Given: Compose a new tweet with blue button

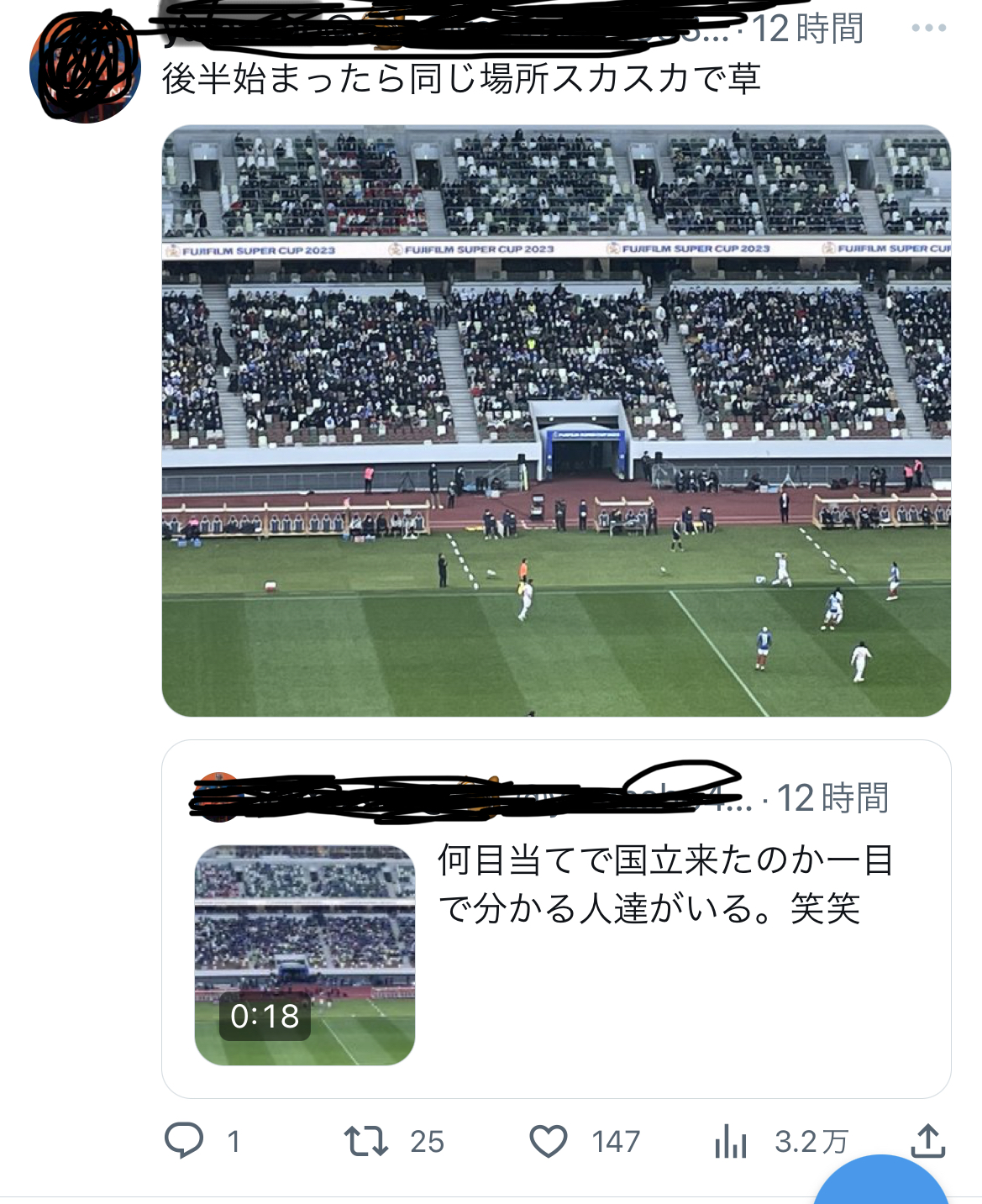Looking at the screenshot, I should (x=880, y=1186).
